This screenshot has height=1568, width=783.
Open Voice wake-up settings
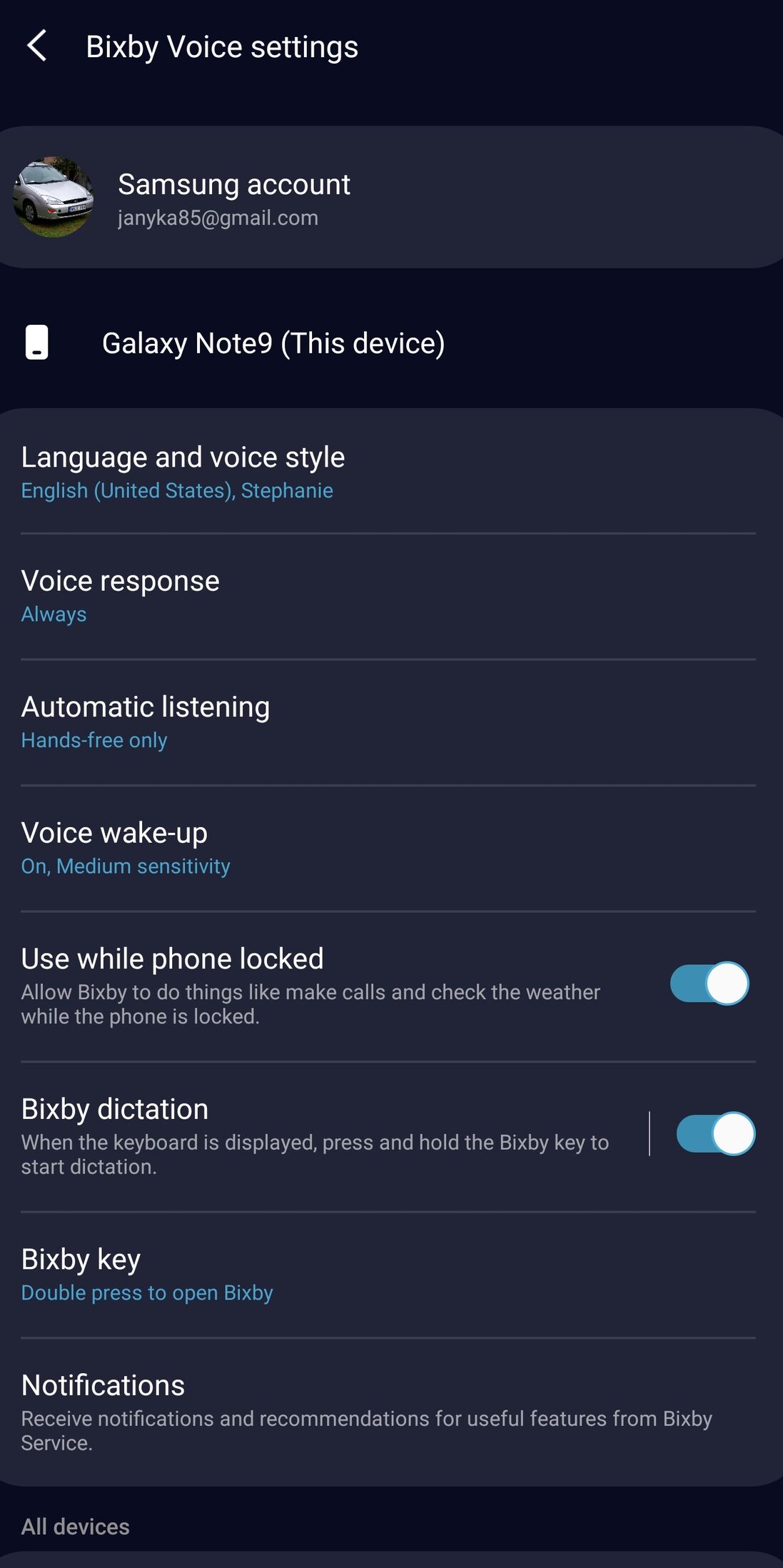click(x=391, y=848)
